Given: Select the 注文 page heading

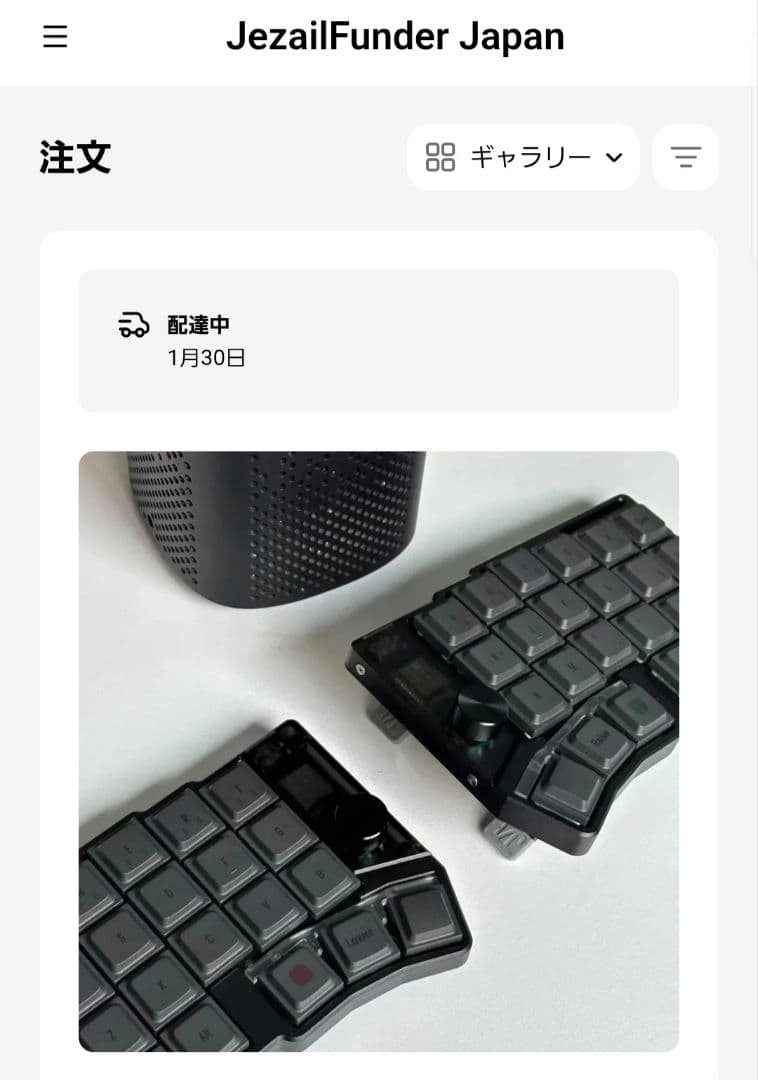Looking at the screenshot, I should 74,157.
